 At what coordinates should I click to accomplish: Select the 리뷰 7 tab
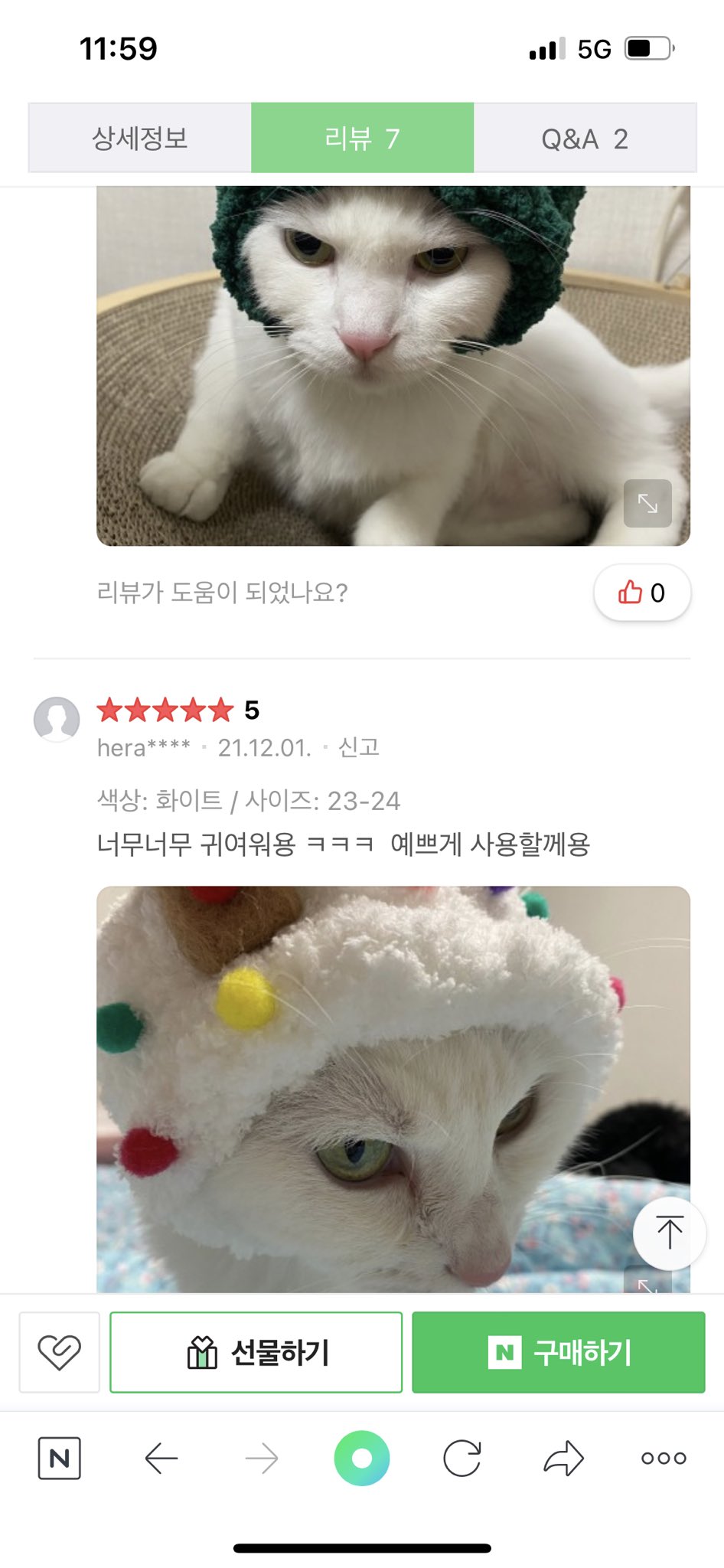coord(362,139)
